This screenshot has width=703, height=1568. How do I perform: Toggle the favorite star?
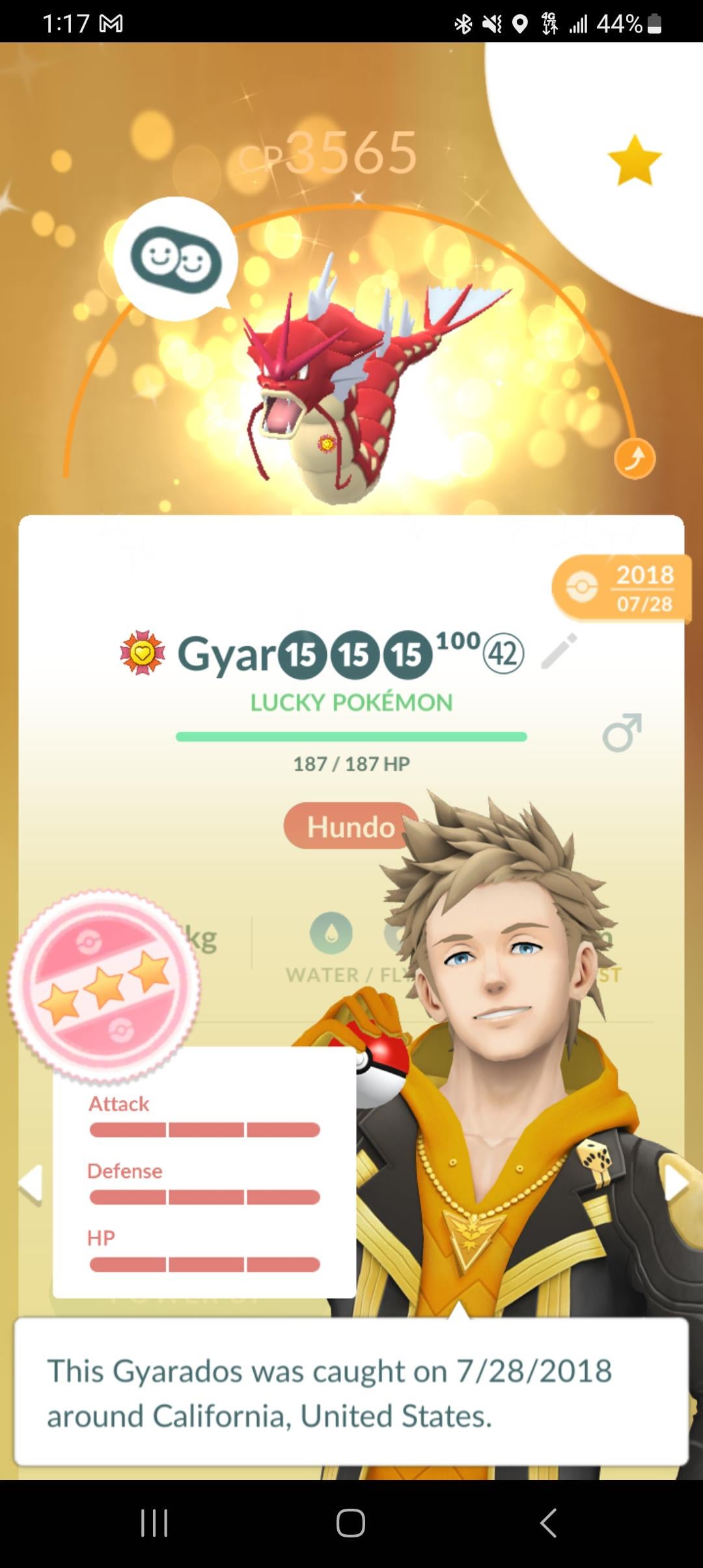634,160
